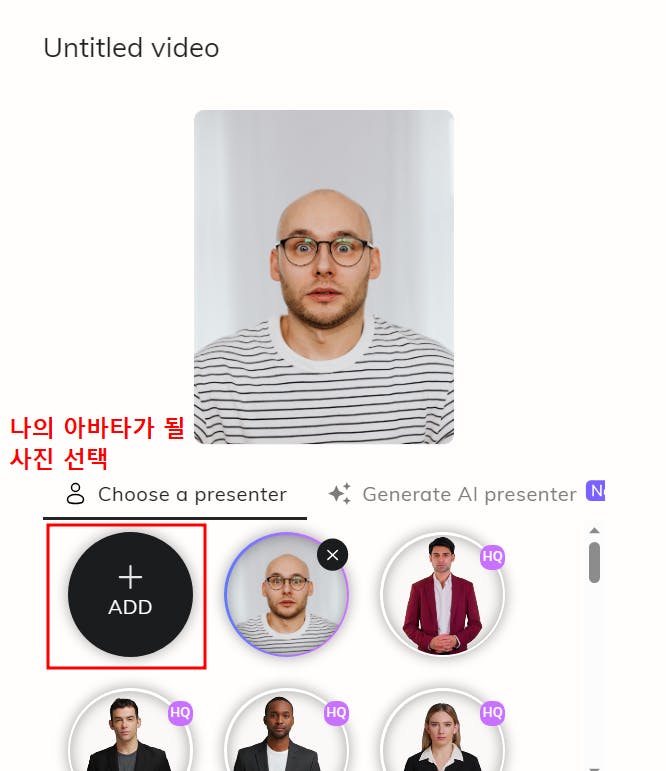Image resolution: width=666 pixels, height=771 pixels.
Task: Select the bald man with glasses presenter
Action: 286,596
